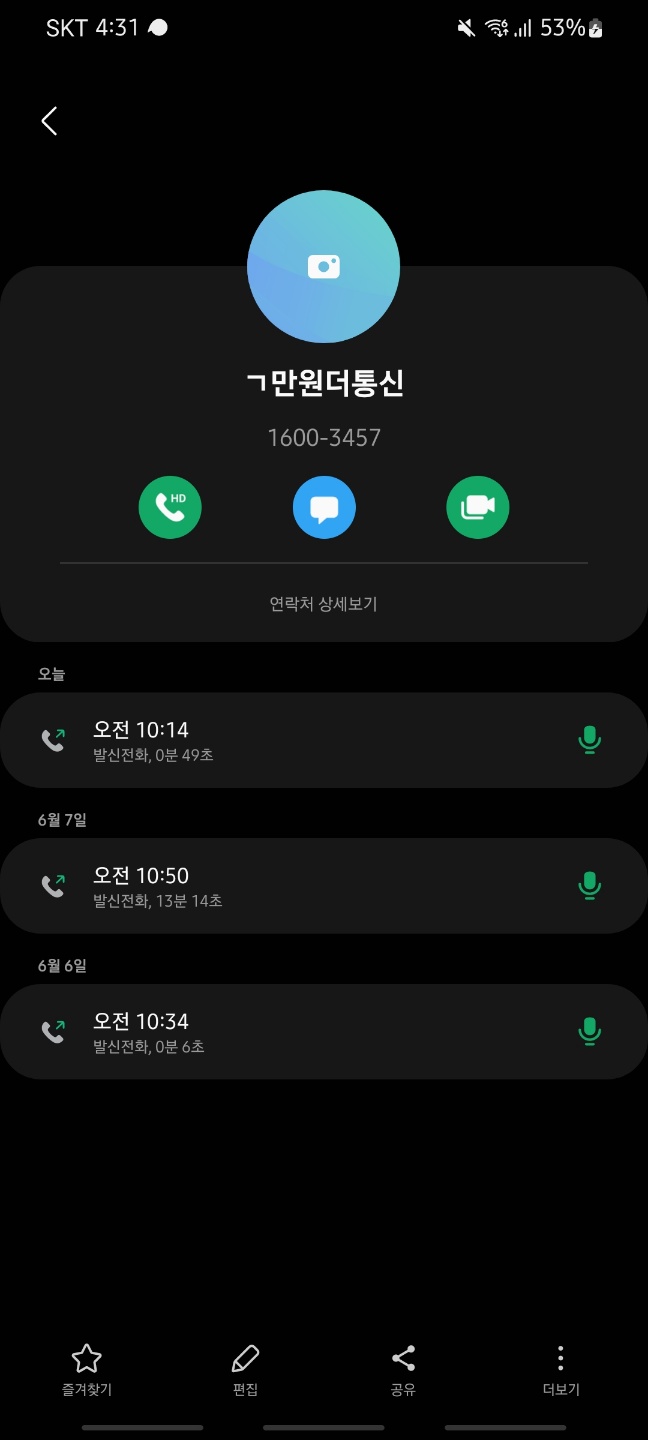The height and width of the screenshot is (1440, 648).
Task: Open the 더보기 options menu
Action: [x=561, y=1369]
